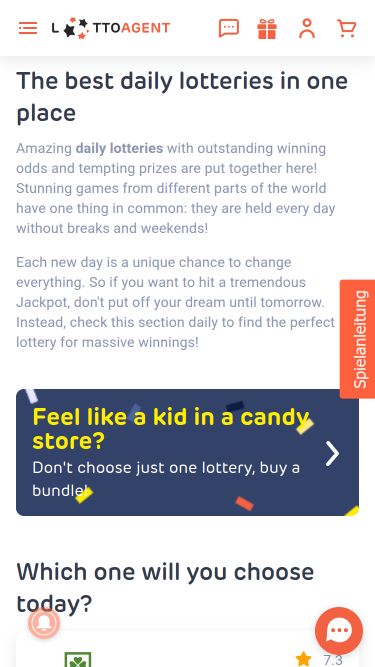Tap the LottoAgent logo
375x667 pixels.
click(x=111, y=28)
